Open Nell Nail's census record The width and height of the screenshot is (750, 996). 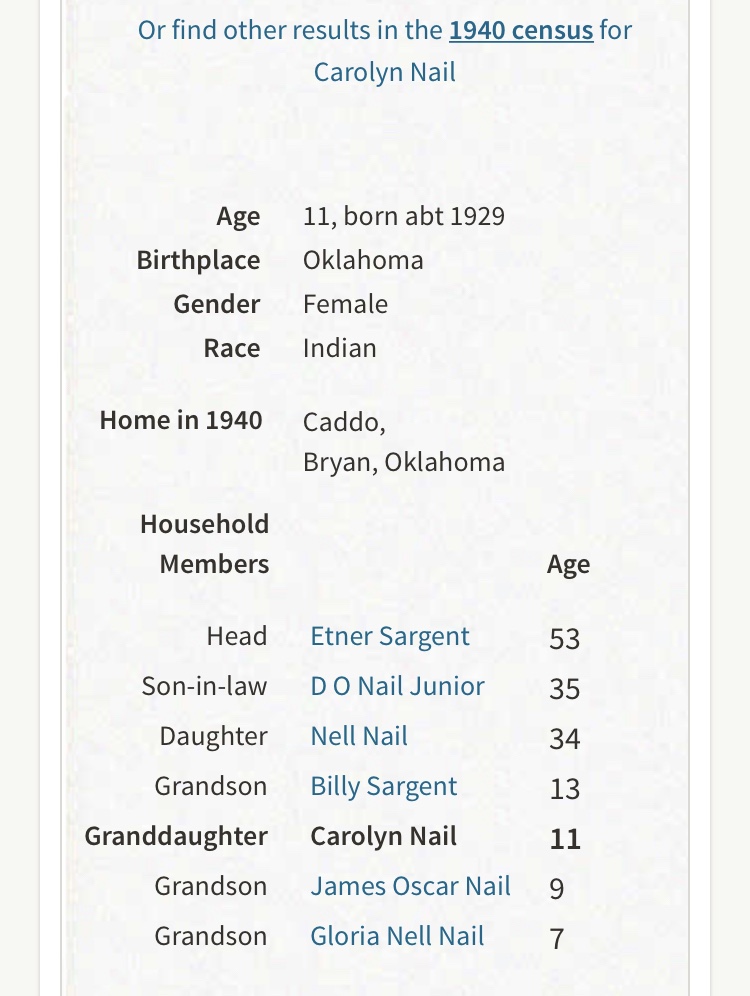pyautogui.click(x=359, y=737)
